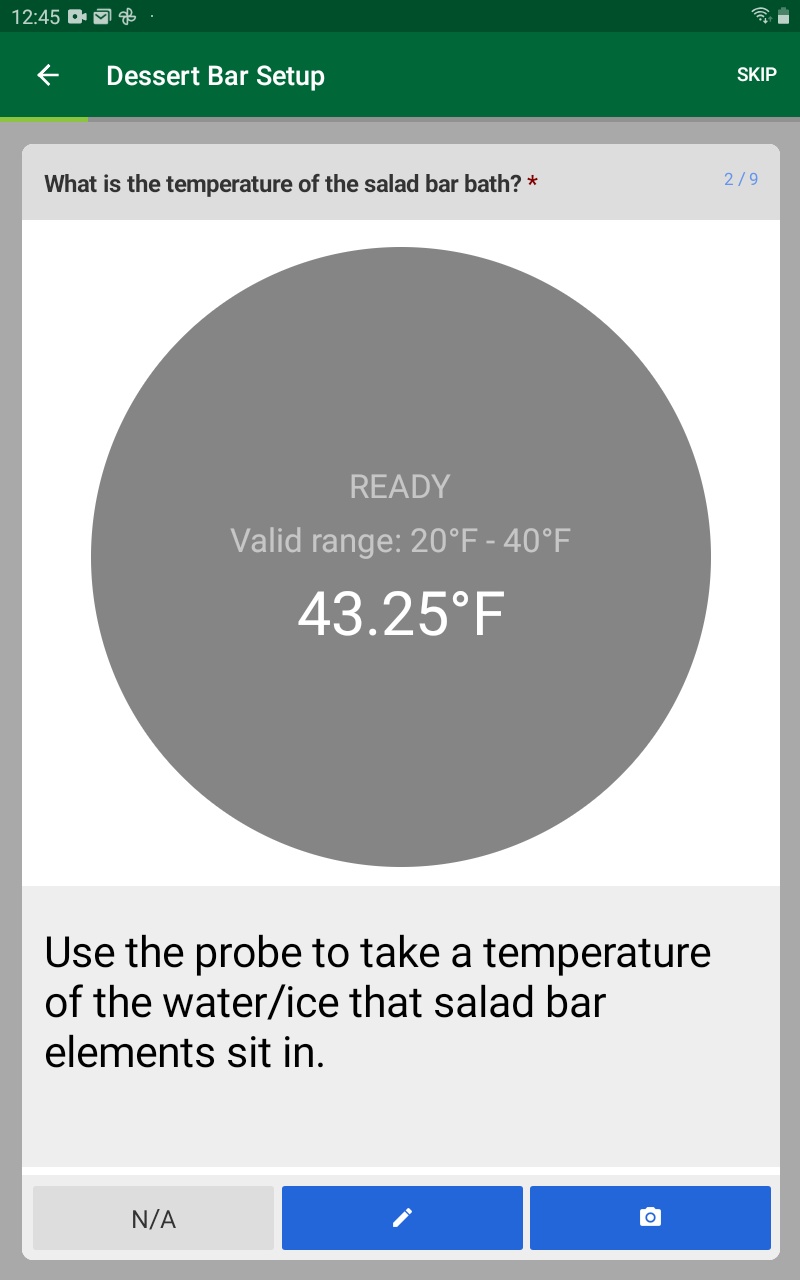Tap the back arrow to exit setup

47,75
